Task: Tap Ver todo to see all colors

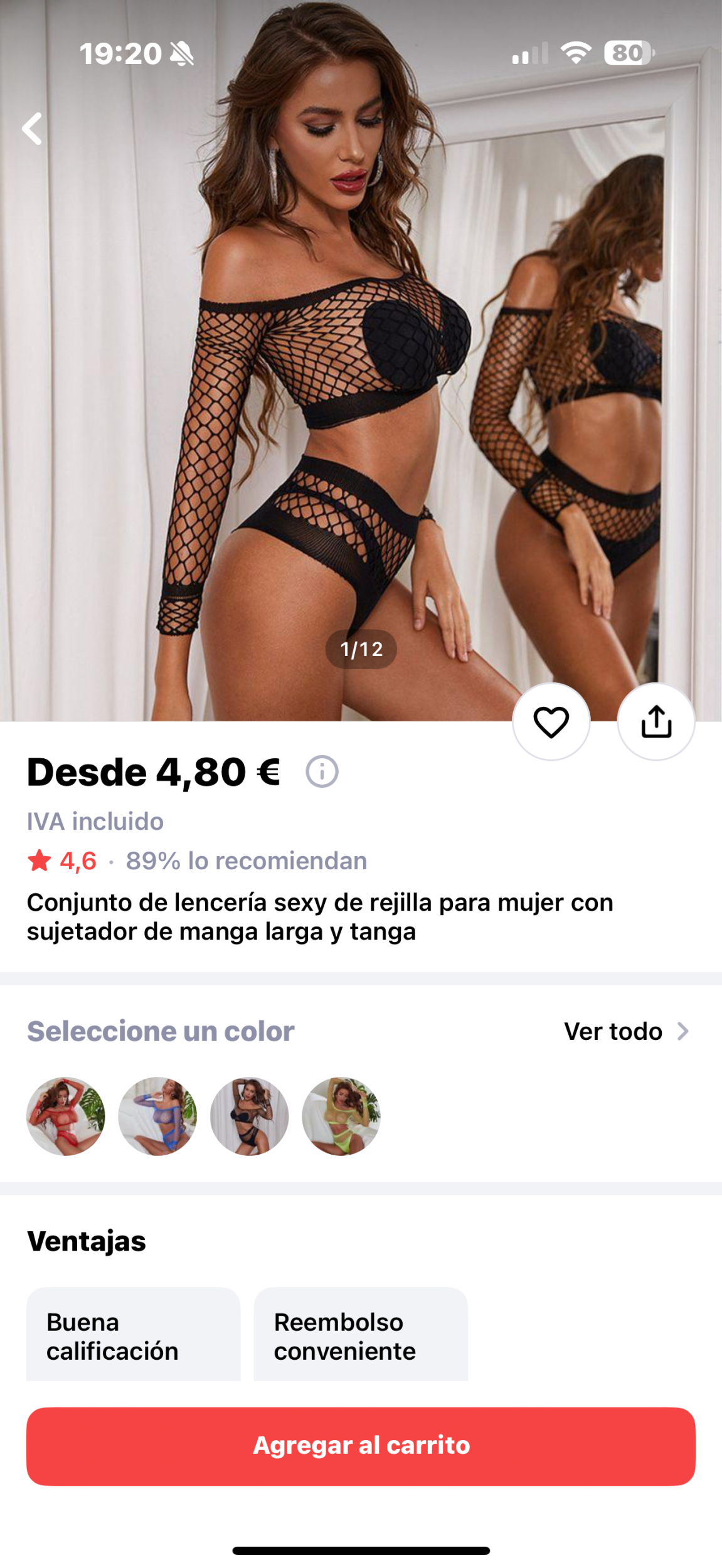Action: click(625, 1031)
